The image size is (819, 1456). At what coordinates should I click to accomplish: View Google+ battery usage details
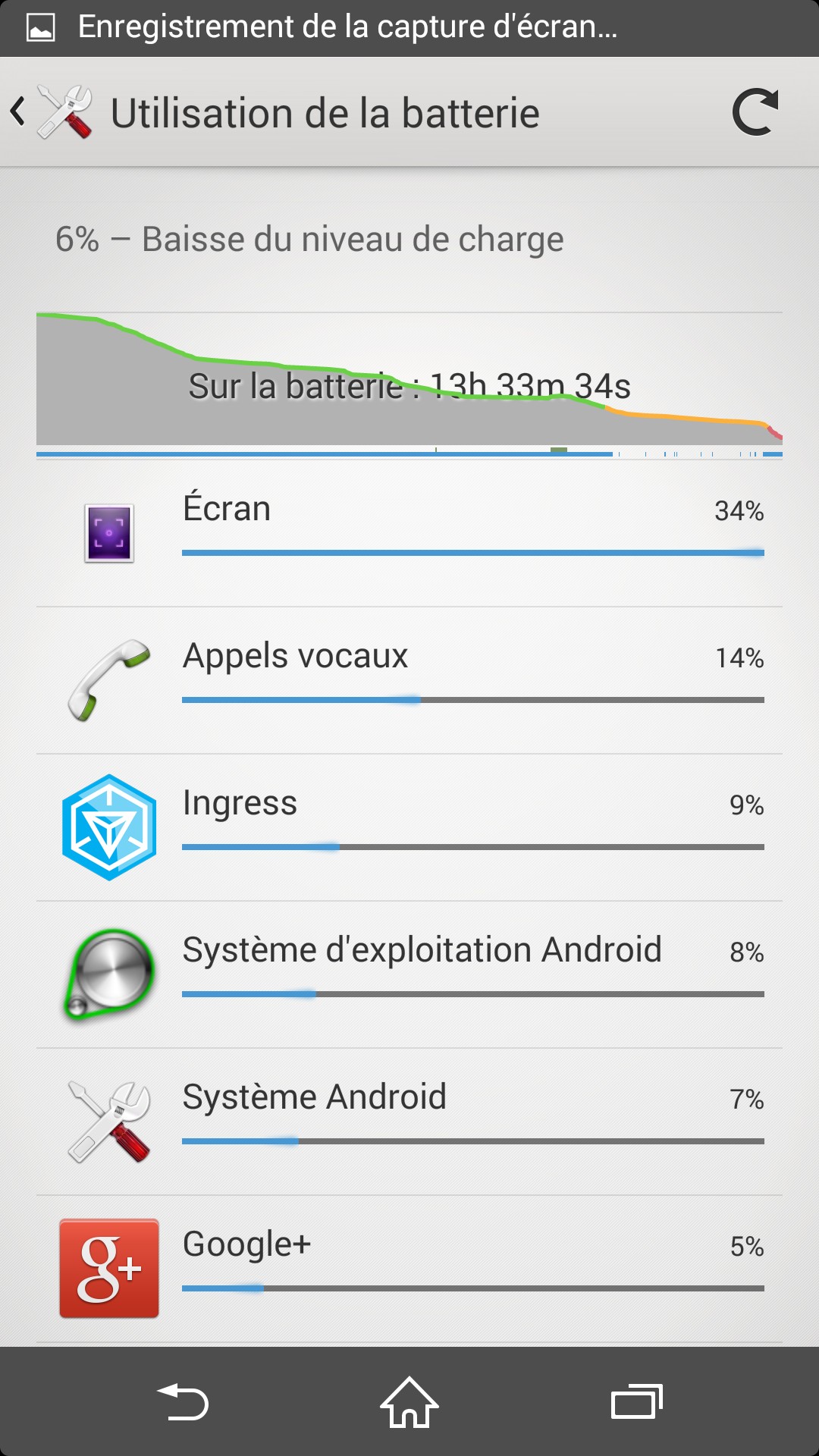tap(409, 1268)
